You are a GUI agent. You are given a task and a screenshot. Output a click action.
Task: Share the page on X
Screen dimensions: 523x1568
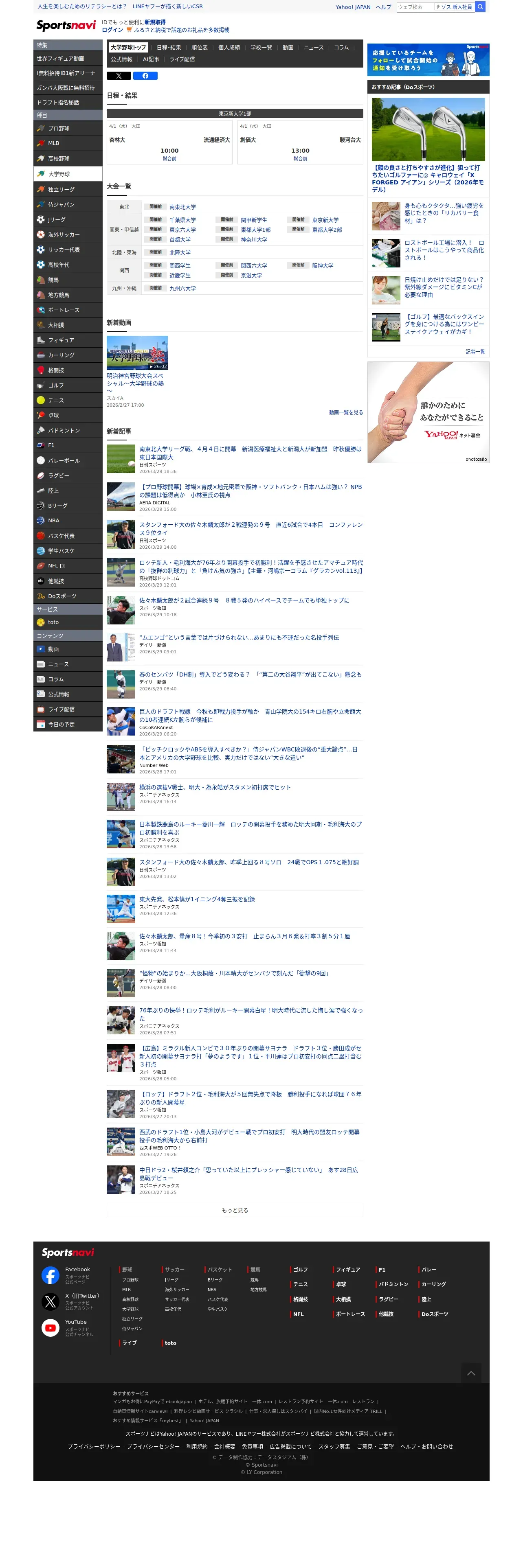[119, 76]
